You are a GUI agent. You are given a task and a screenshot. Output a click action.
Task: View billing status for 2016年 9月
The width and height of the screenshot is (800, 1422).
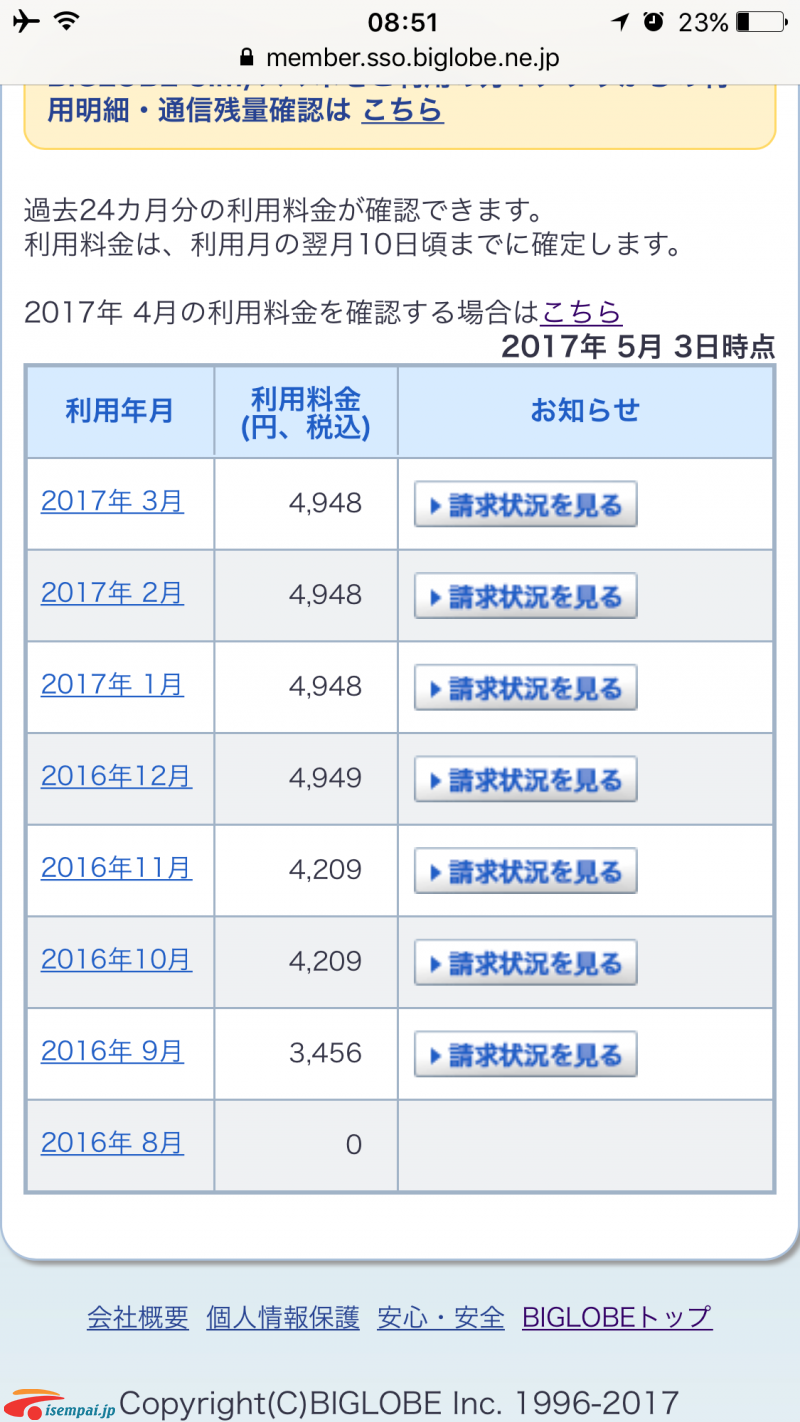pos(526,1055)
